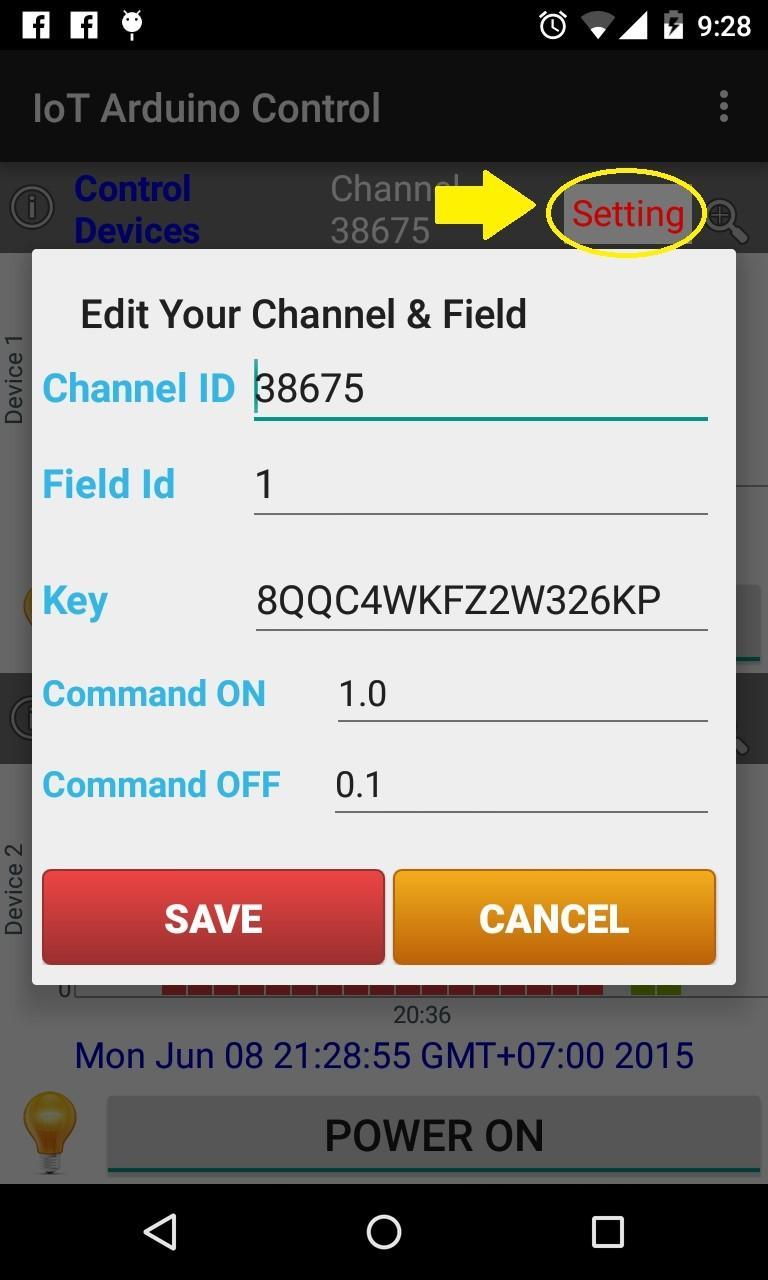
Task: Click the Key input field showing 8QQC4WKFZ2W326KP
Action: (480, 599)
